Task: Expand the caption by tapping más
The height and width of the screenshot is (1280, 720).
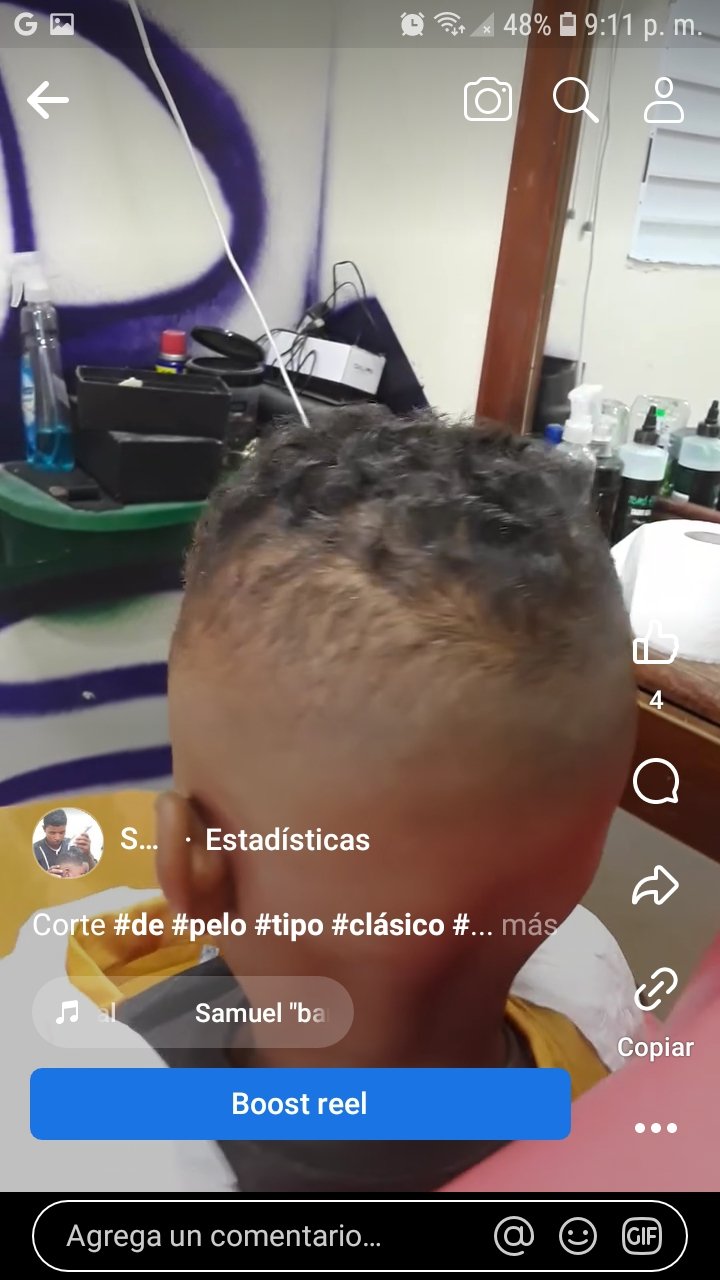Action: tap(529, 925)
